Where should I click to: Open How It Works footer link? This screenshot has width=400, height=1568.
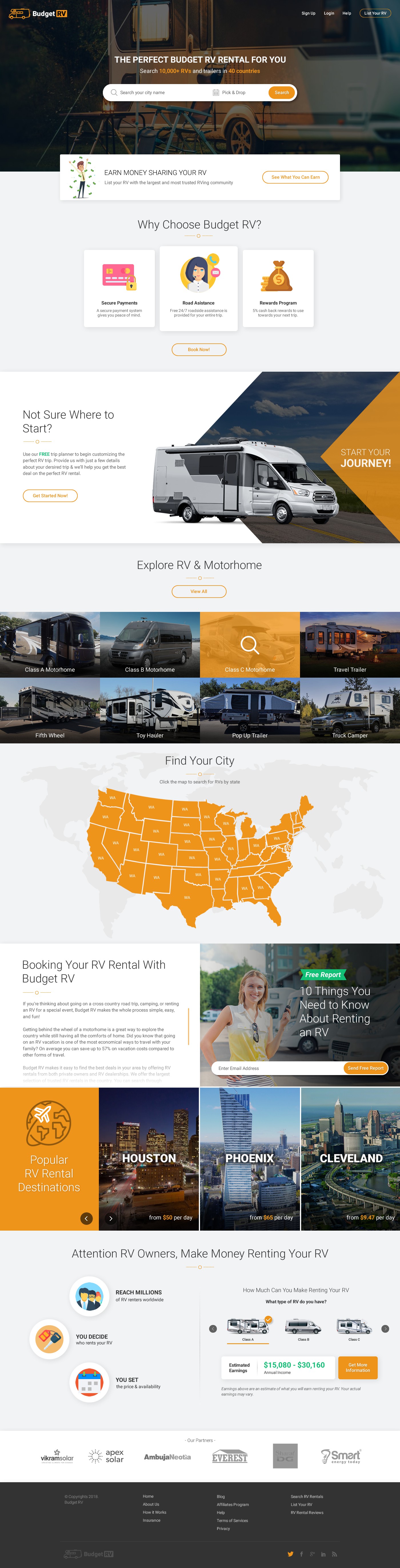point(154,1512)
